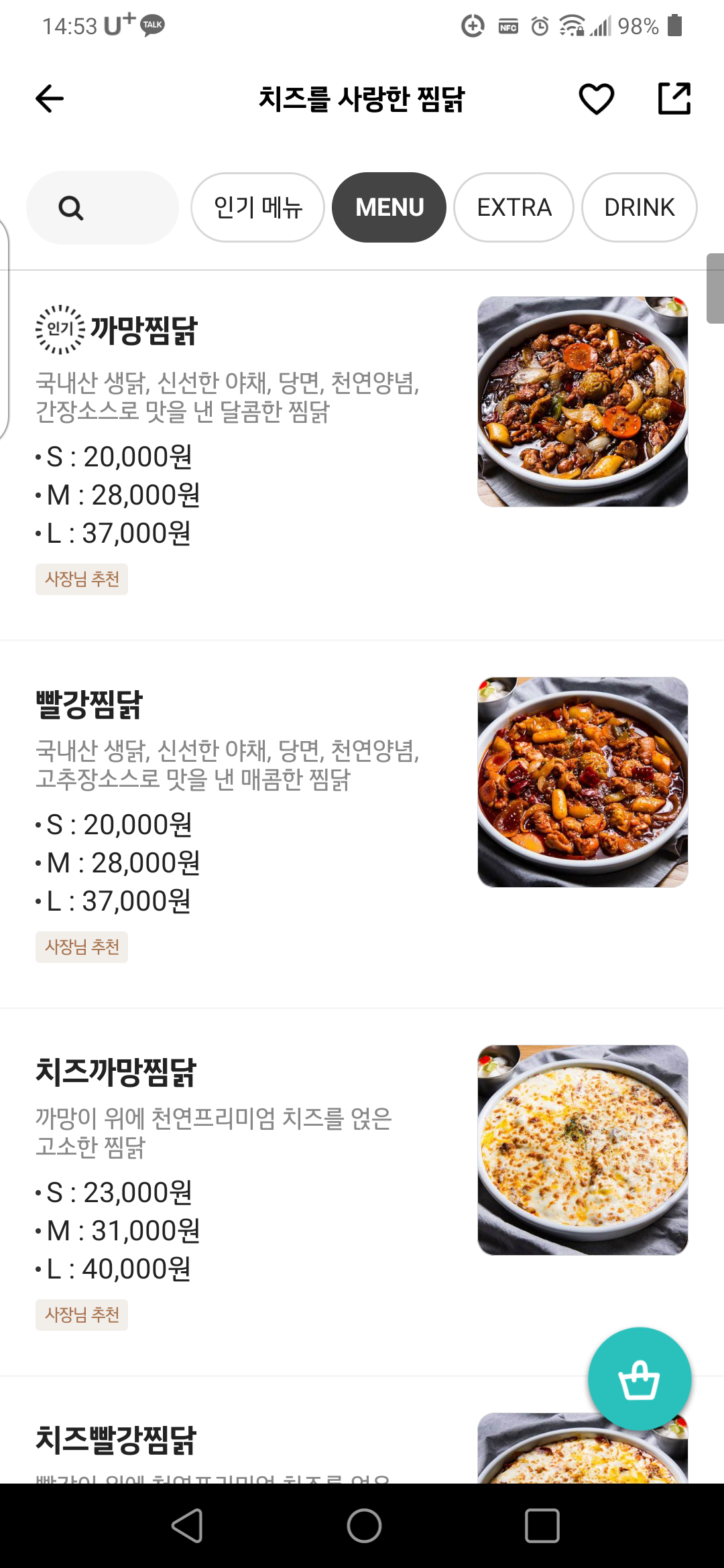The width and height of the screenshot is (724, 1568).
Task: Switch to the 인기 메뉴 tab
Action: (257, 207)
